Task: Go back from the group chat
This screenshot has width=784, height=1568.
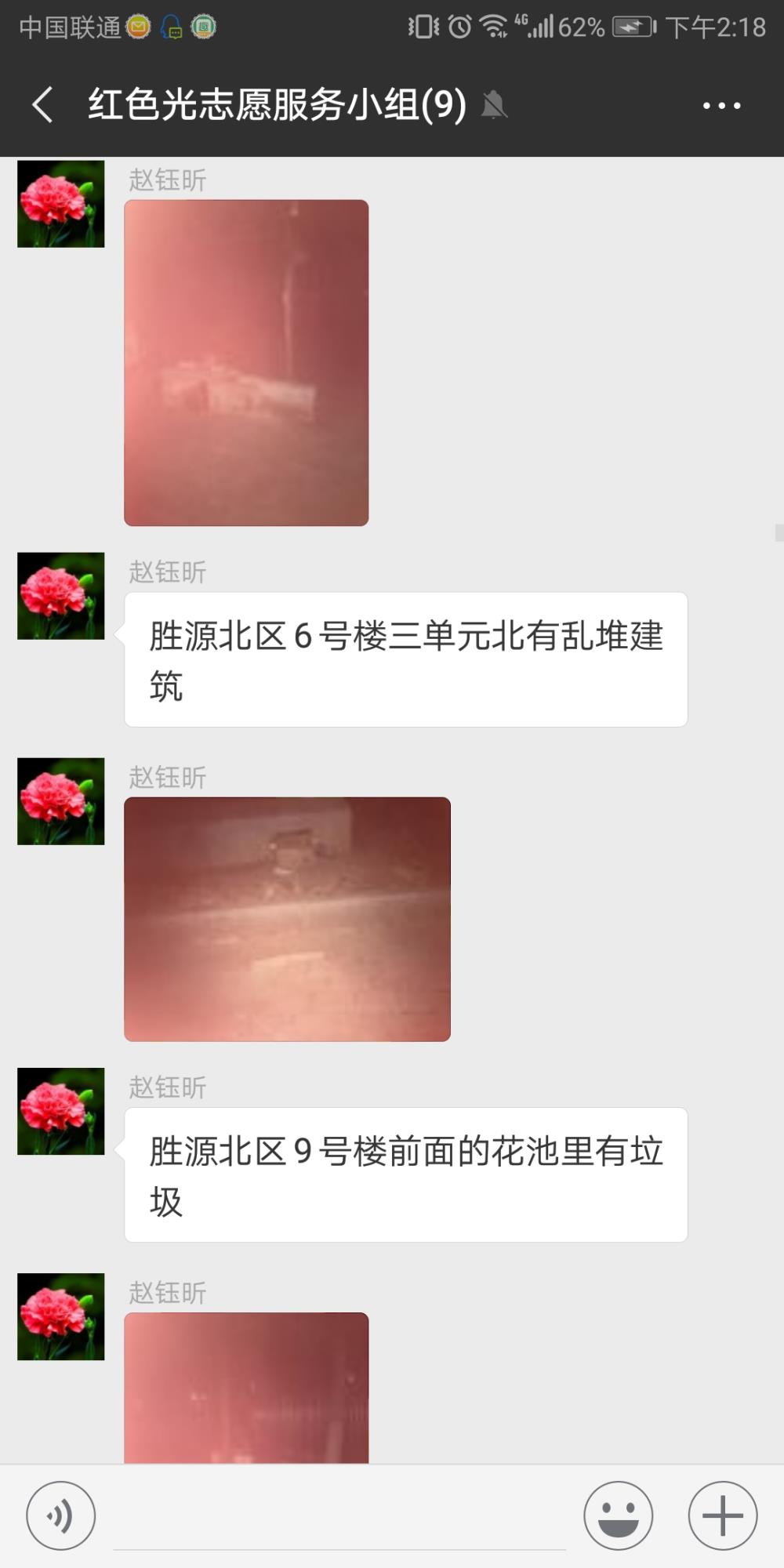Action: 42,105
